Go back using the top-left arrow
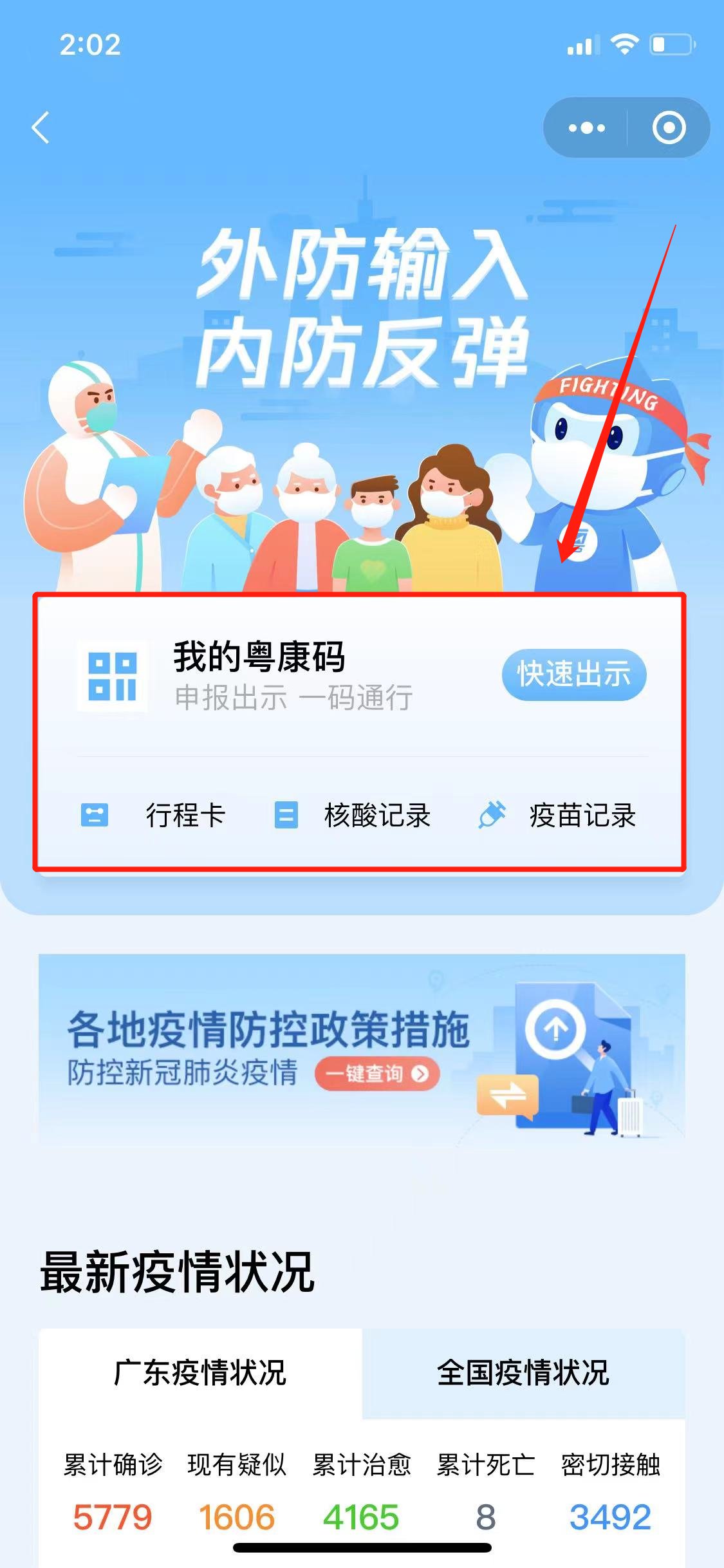The image size is (724, 1568). (x=41, y=127)
